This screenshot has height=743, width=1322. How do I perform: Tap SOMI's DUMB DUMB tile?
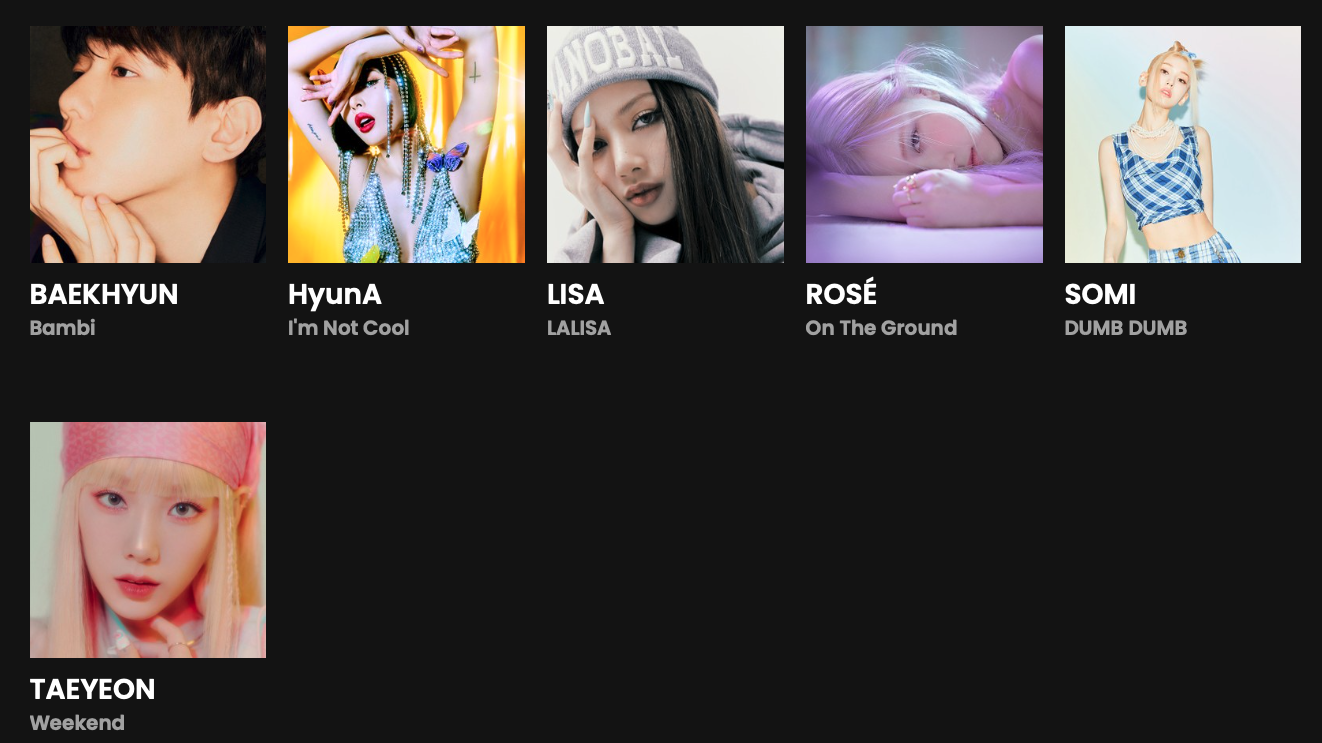pos(1182,145)
